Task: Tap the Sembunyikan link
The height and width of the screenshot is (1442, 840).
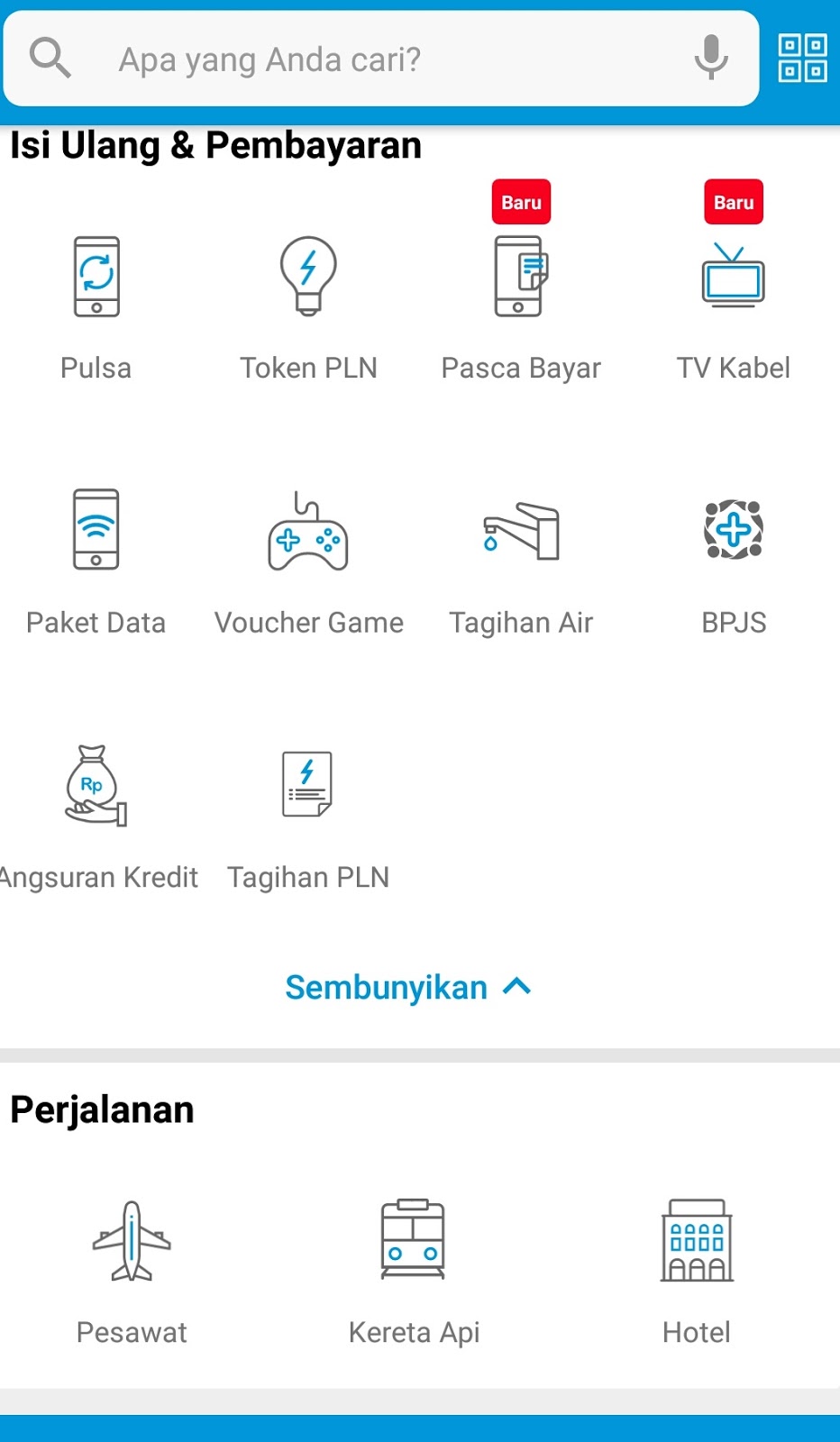Action: point(385,987)
